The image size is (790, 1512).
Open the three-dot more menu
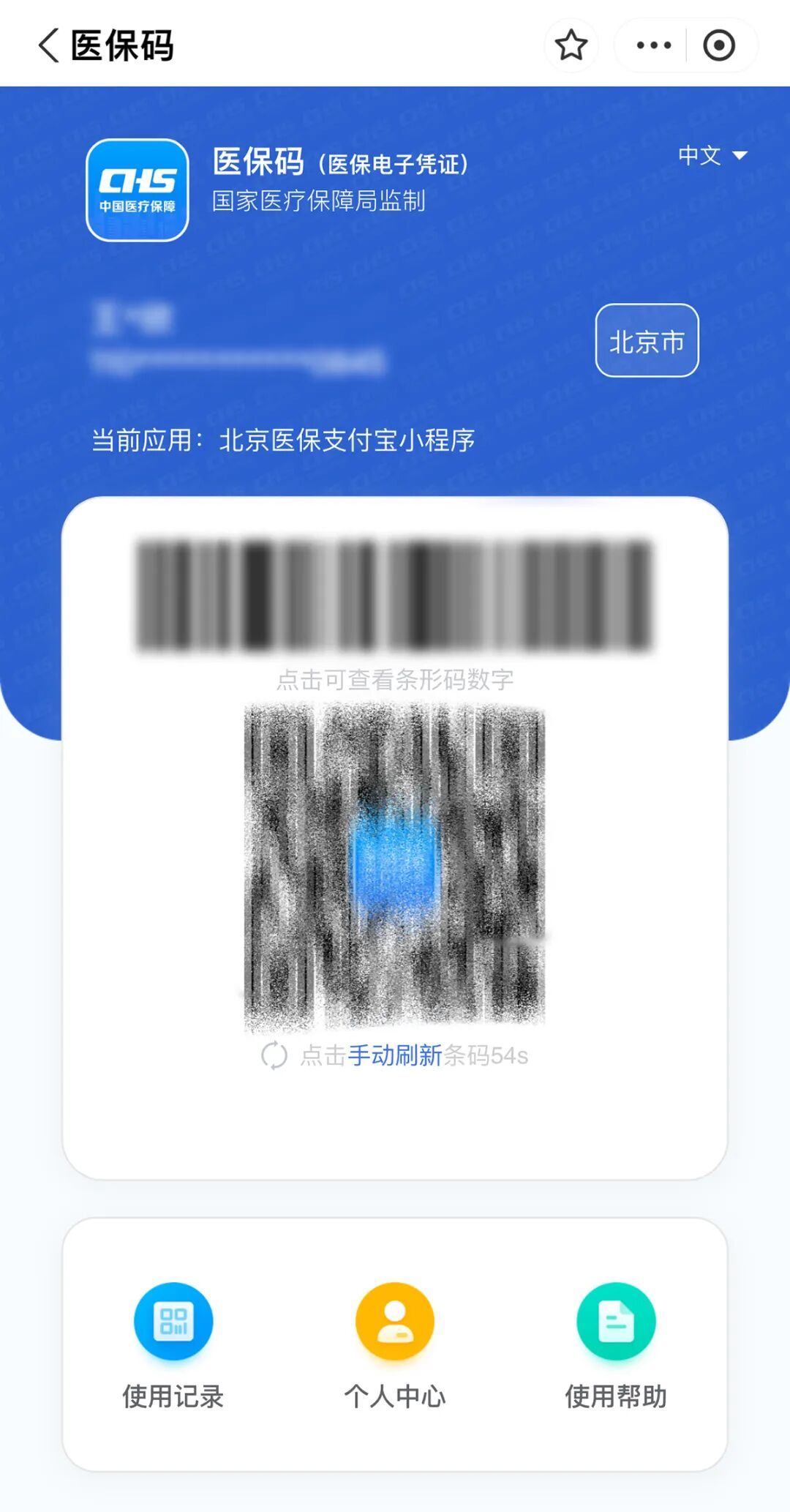(x=653, y=45)
